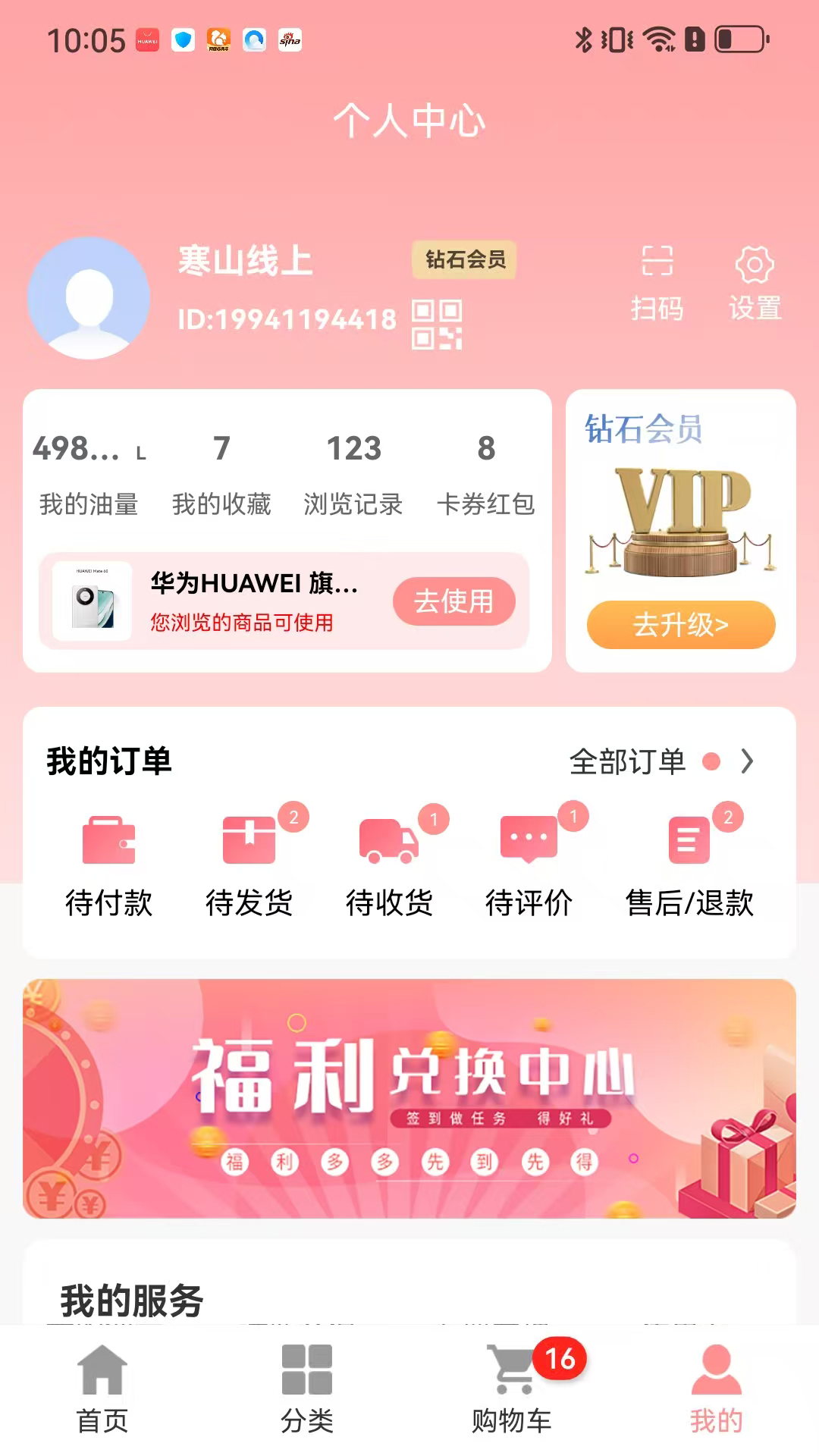The height and width of the screenshot is (1456, 819).
Task: View 全部订单 all orders
Action: tap(660, 761)
